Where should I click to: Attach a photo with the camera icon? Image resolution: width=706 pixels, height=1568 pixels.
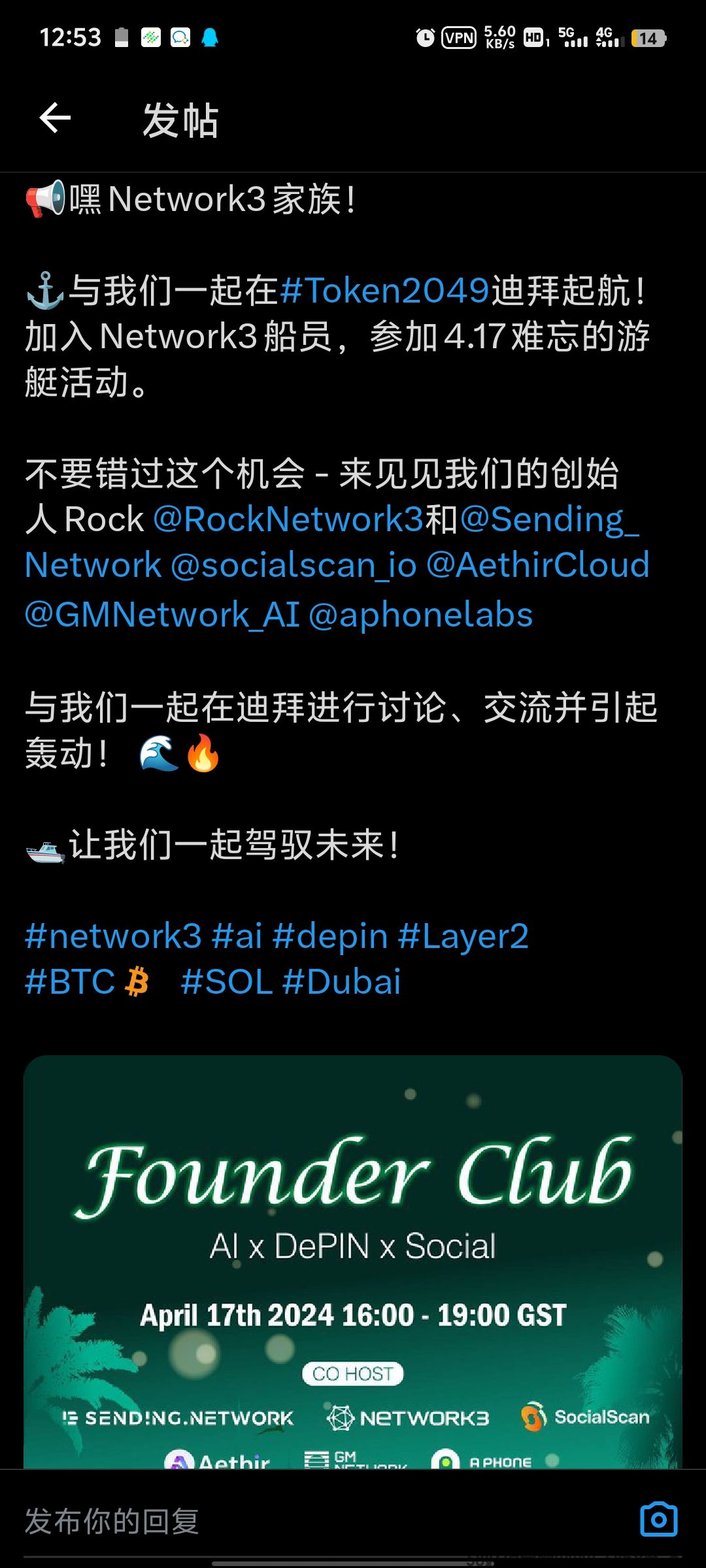tap(658, 1520)
